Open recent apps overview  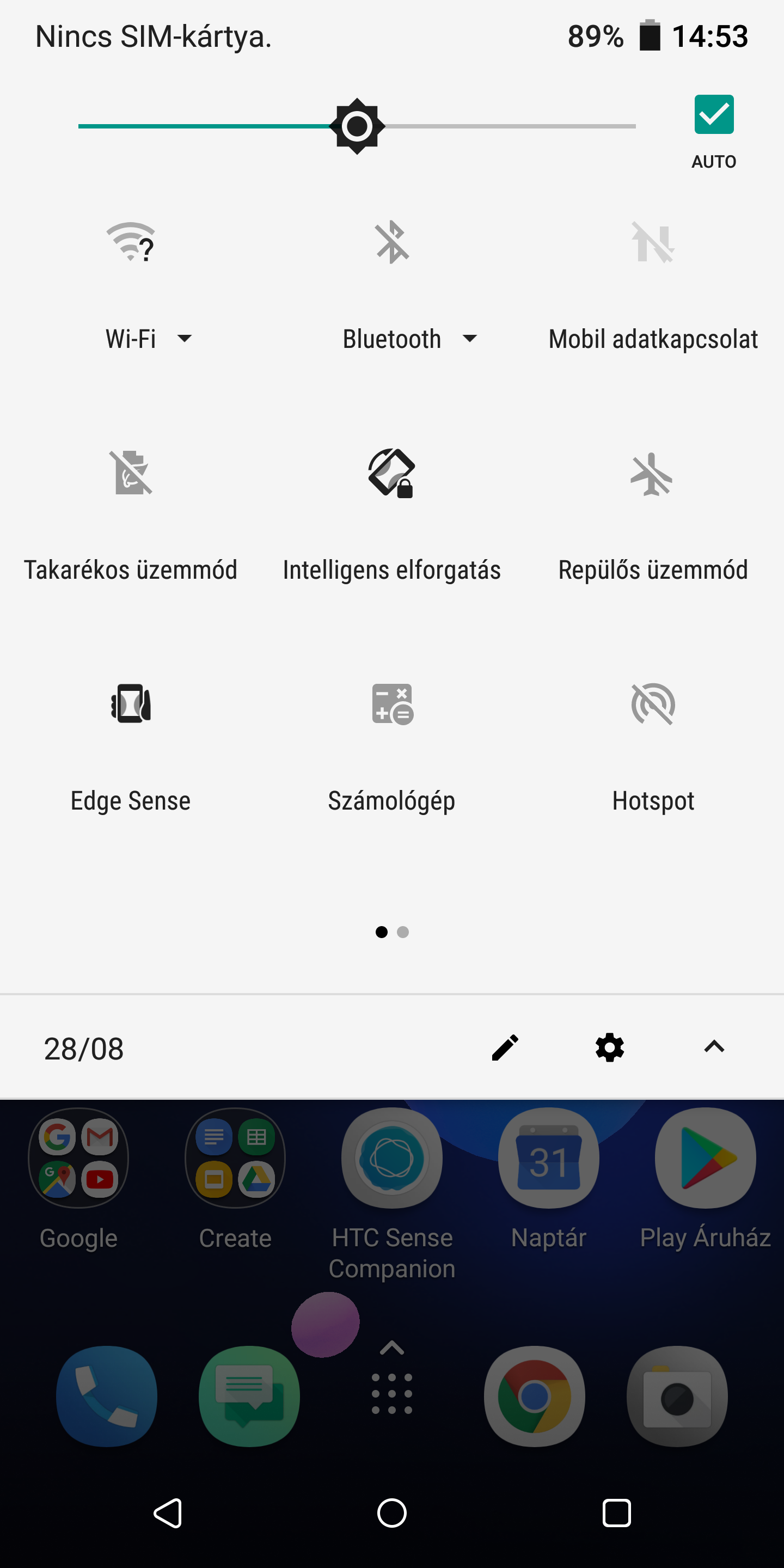[616, 1513]
